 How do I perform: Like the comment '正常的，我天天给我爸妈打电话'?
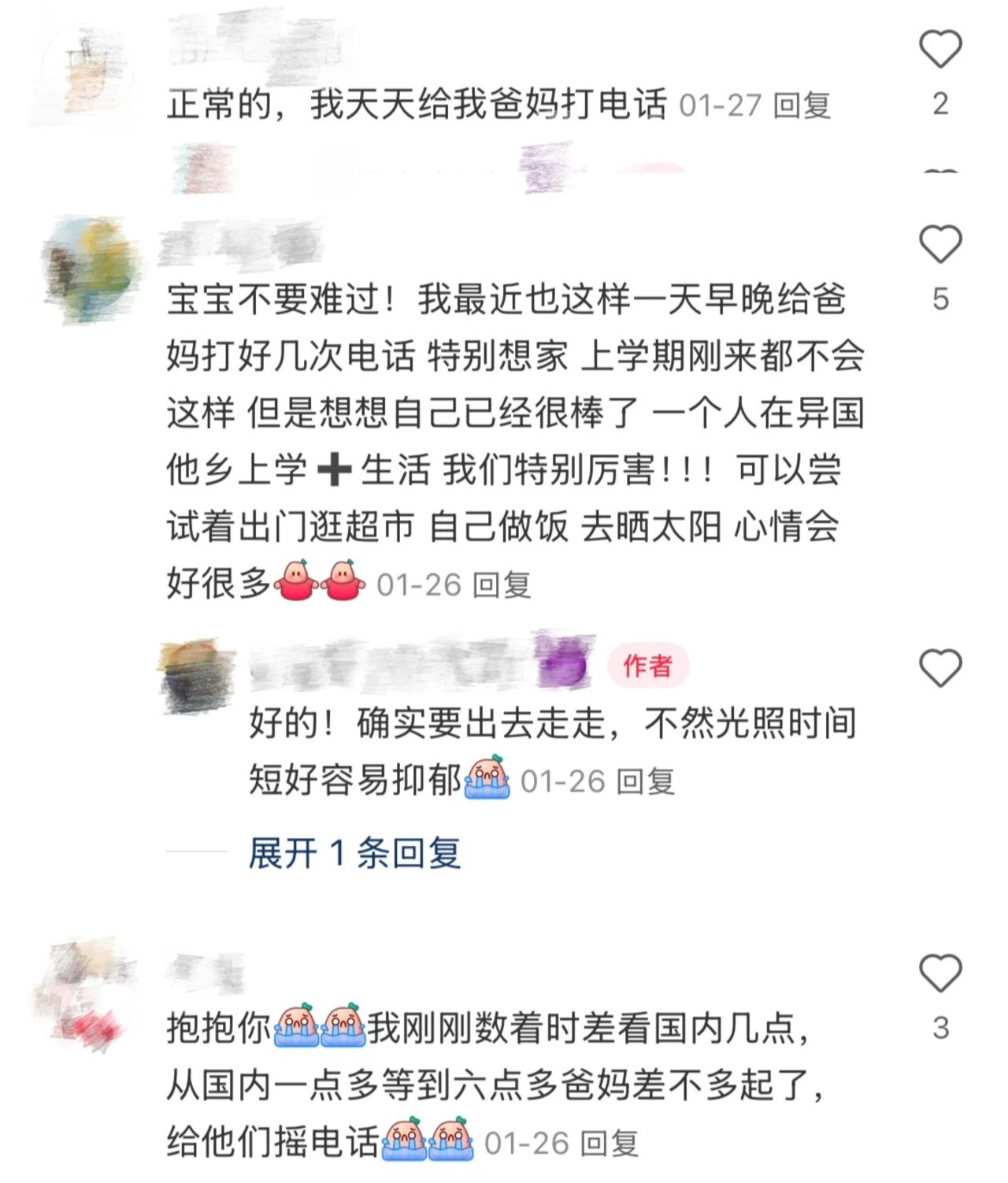pyautogui.click(x=940, y=50)
